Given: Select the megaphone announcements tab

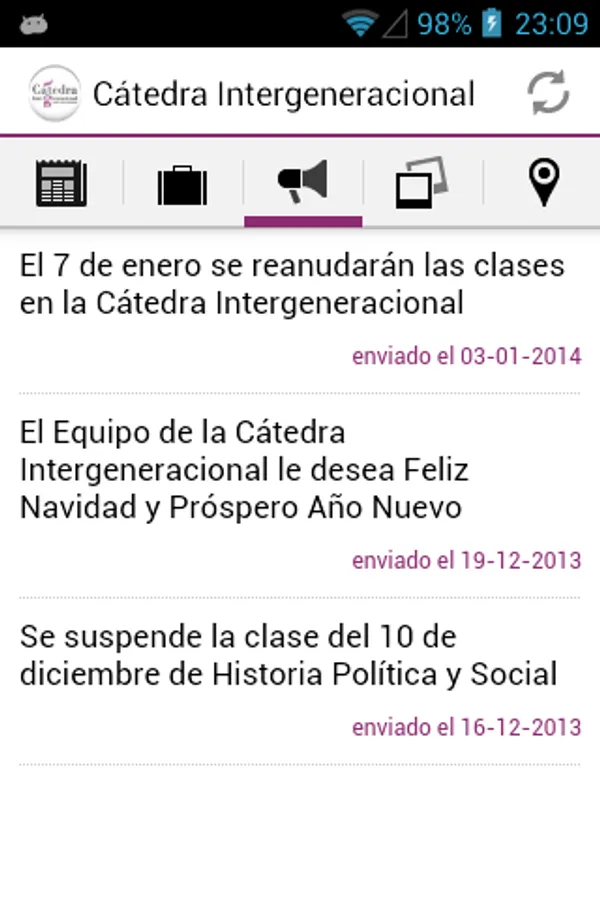Looking at the screenshot, I should click(302, 184).
